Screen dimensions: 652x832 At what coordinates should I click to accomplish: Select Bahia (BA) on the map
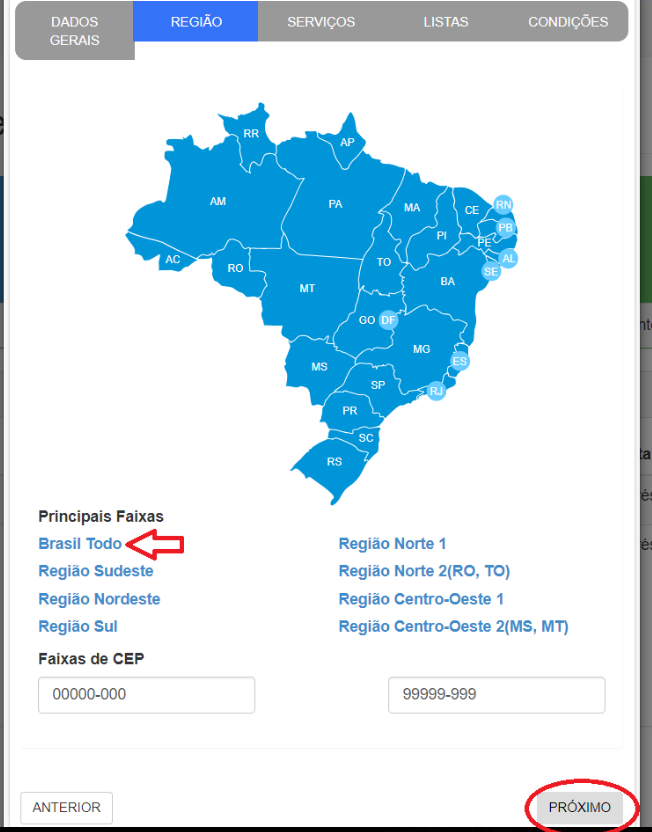(x=447, y=281)
